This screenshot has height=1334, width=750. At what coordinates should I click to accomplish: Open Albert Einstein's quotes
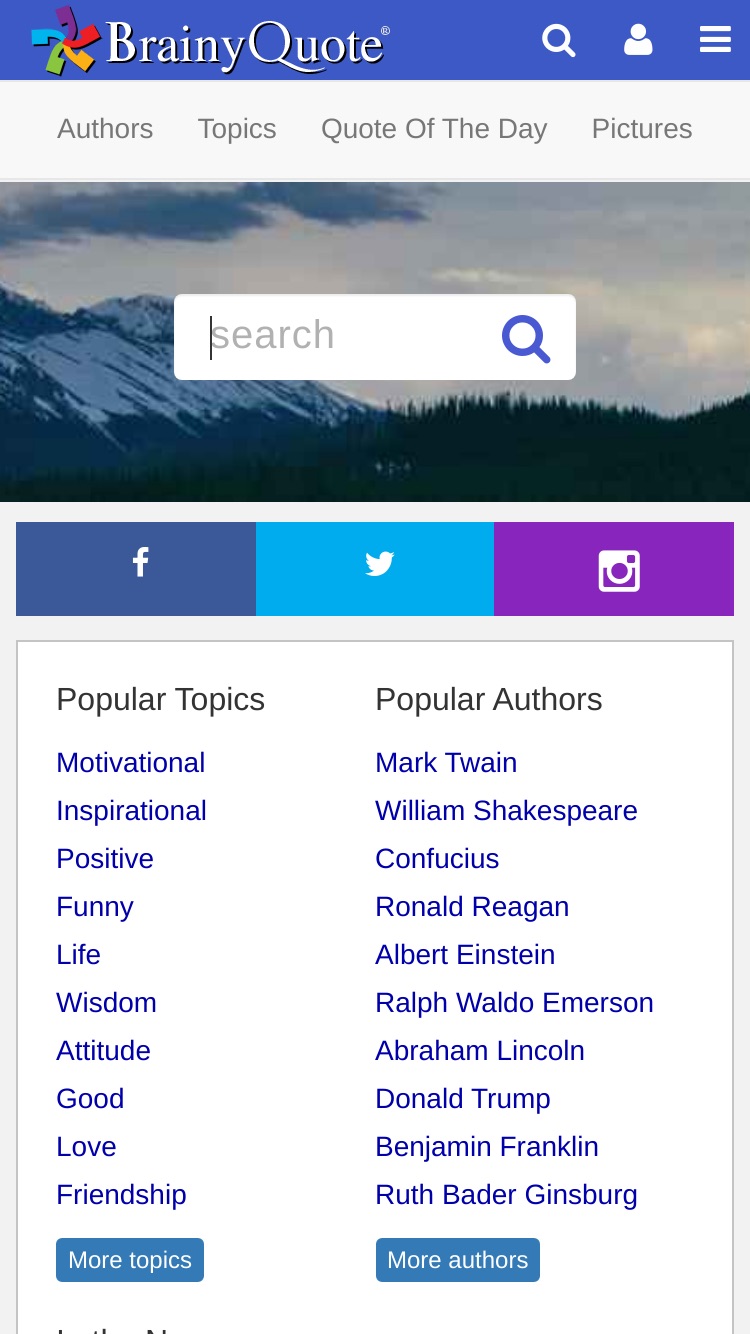pos(465,955)
